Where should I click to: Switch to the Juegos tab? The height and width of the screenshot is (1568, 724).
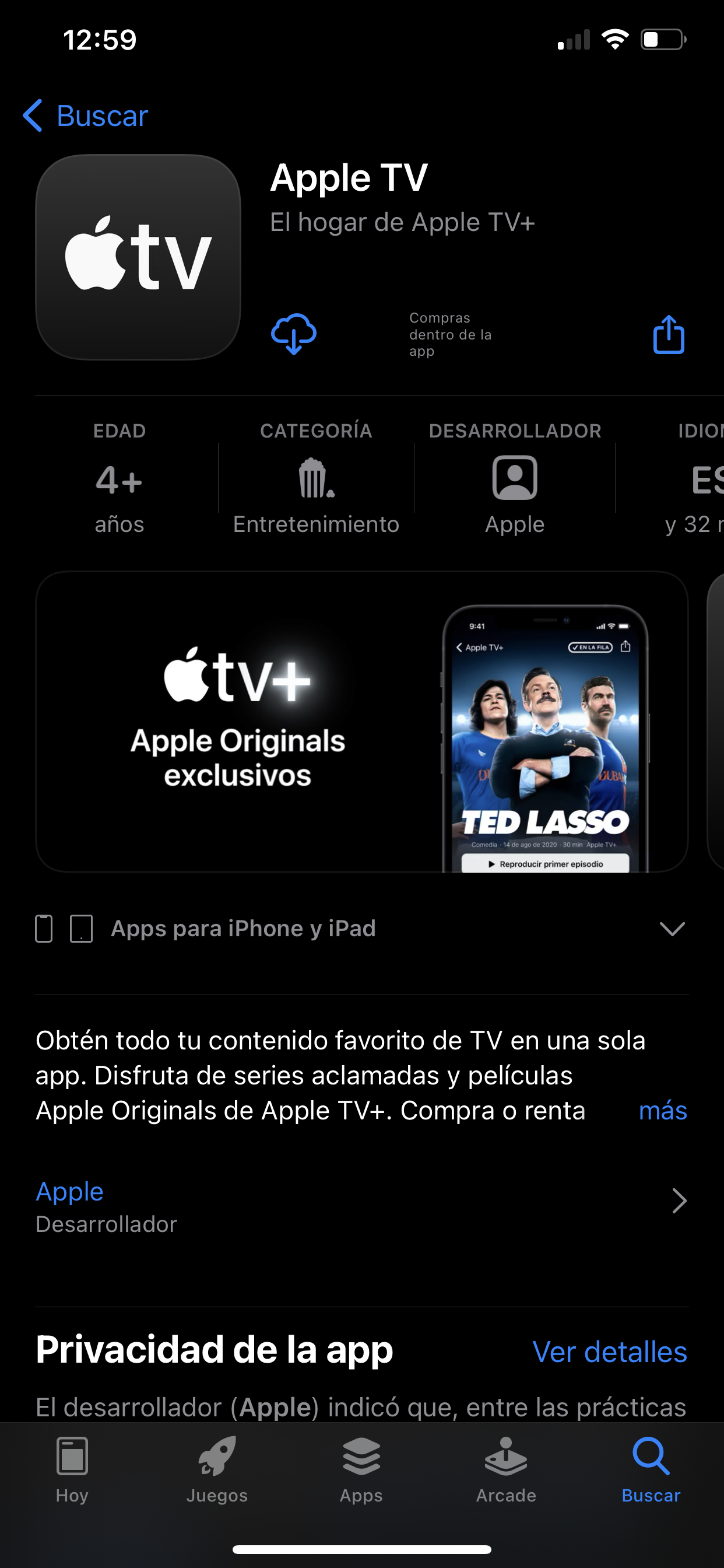tap(217, 1471)
